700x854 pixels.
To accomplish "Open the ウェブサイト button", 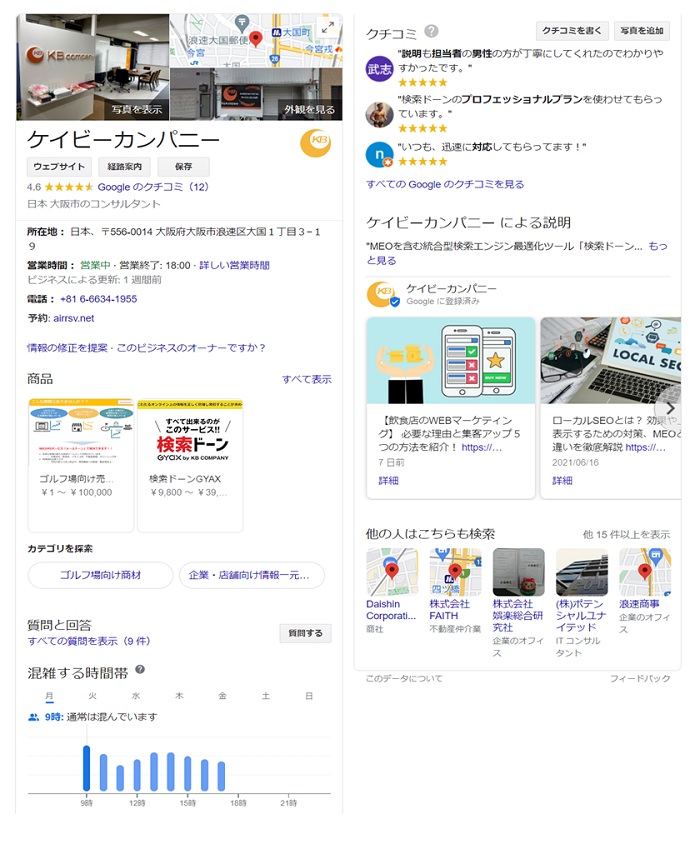I will tap(59, 167).
